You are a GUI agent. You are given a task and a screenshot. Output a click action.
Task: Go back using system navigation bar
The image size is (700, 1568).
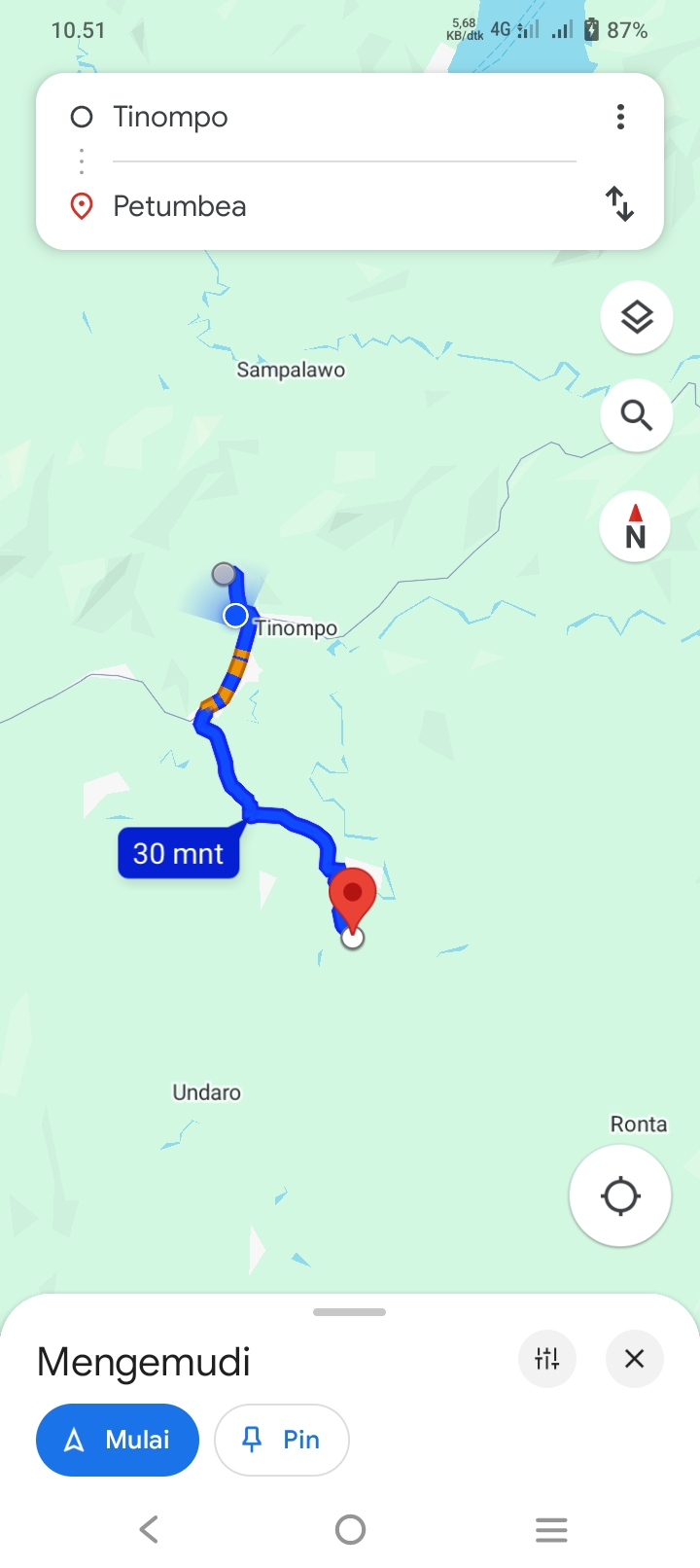149,1529
